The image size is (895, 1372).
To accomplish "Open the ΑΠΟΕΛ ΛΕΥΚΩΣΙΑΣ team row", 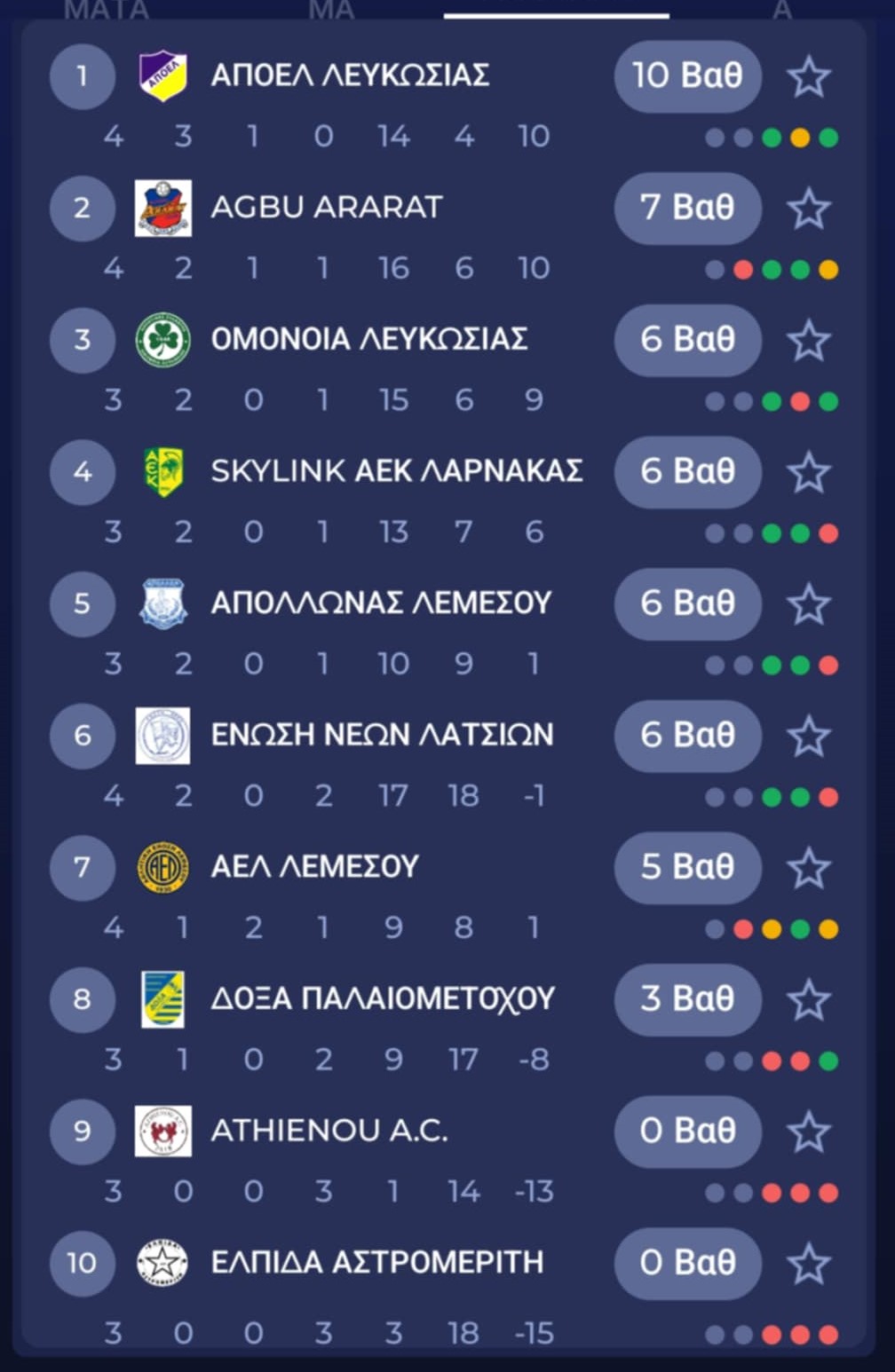I will pyautogui.click(x=350, y=75).
